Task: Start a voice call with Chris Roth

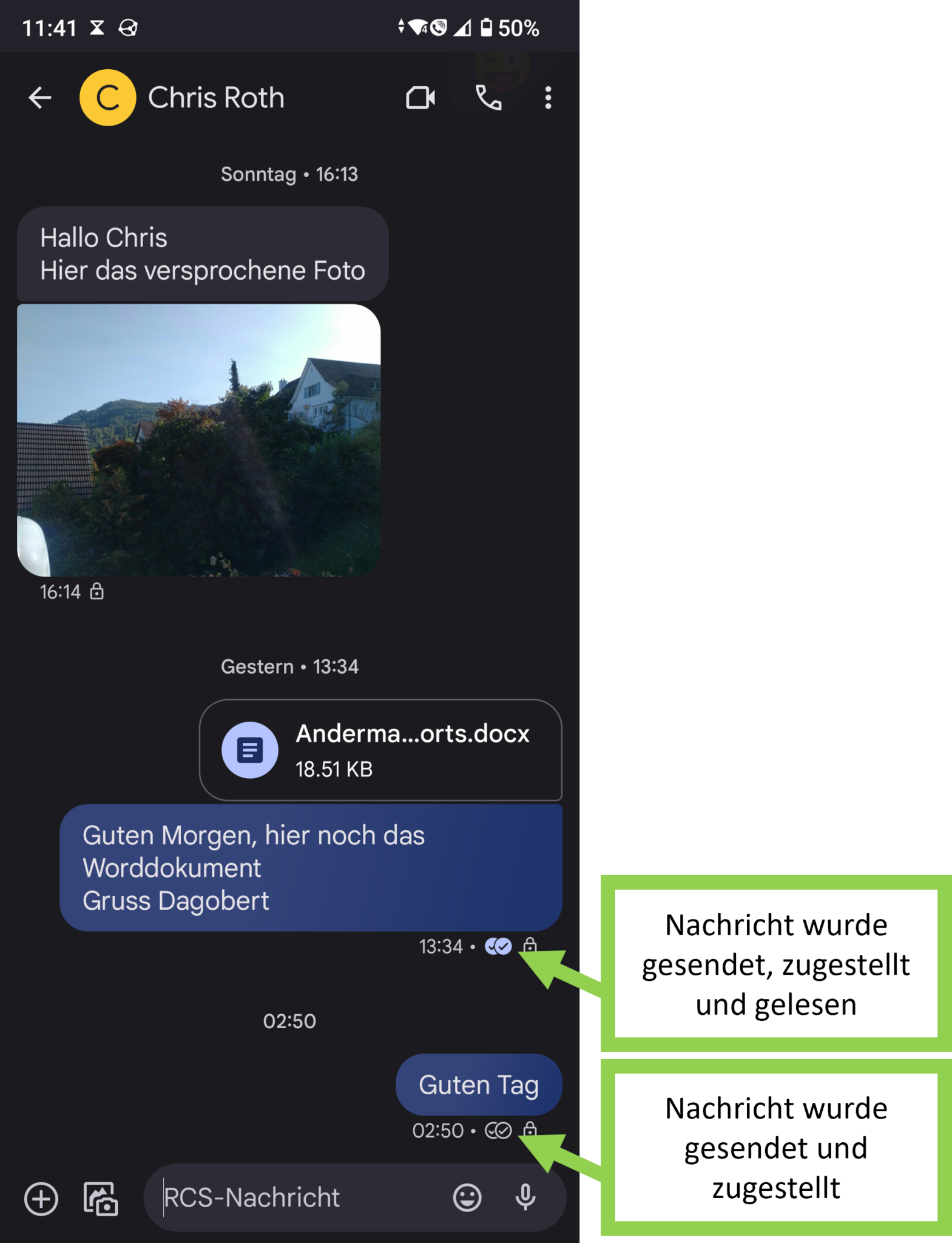Action: (x=489, y=97)
